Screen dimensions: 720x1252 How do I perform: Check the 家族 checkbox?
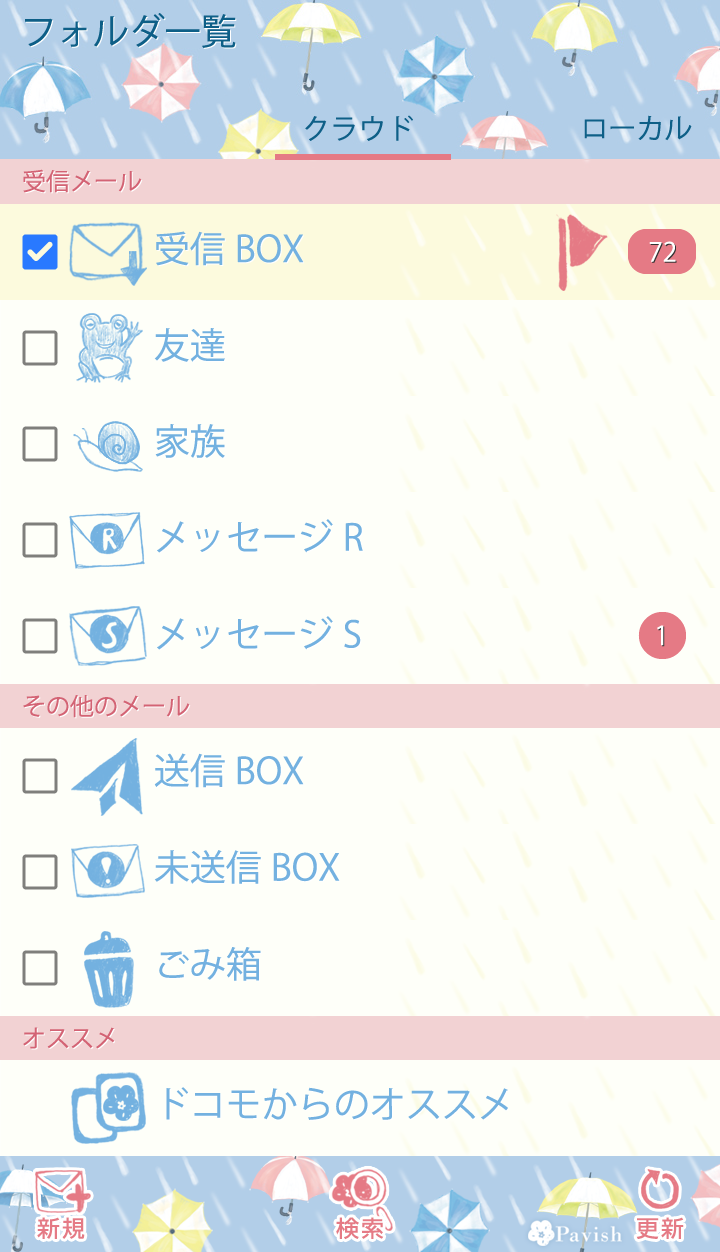tap(40, 444)
